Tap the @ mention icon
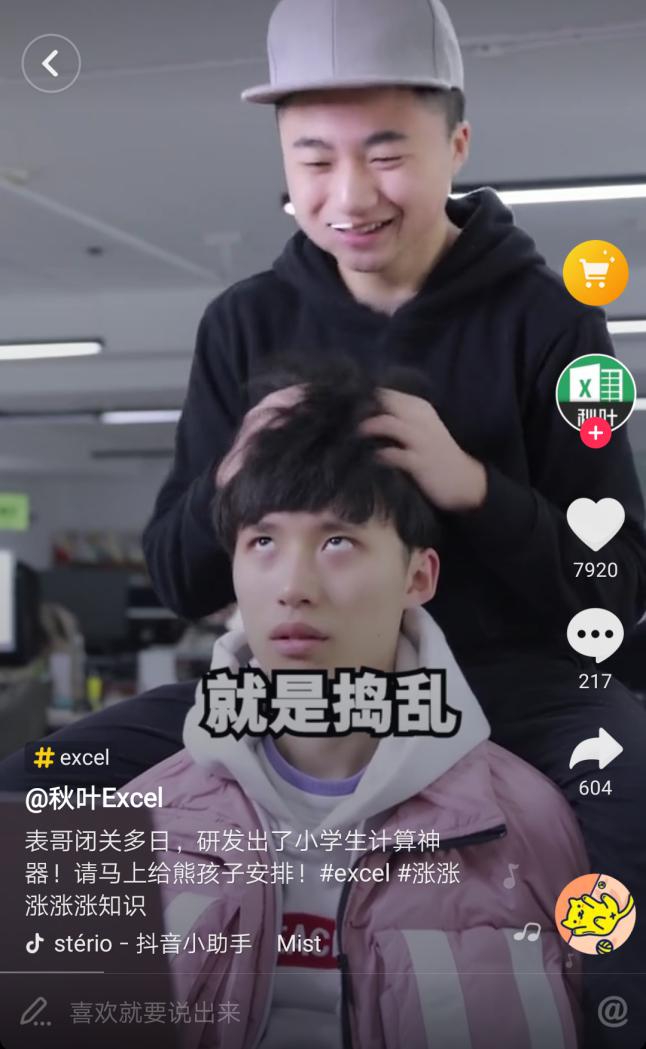 612,1011
